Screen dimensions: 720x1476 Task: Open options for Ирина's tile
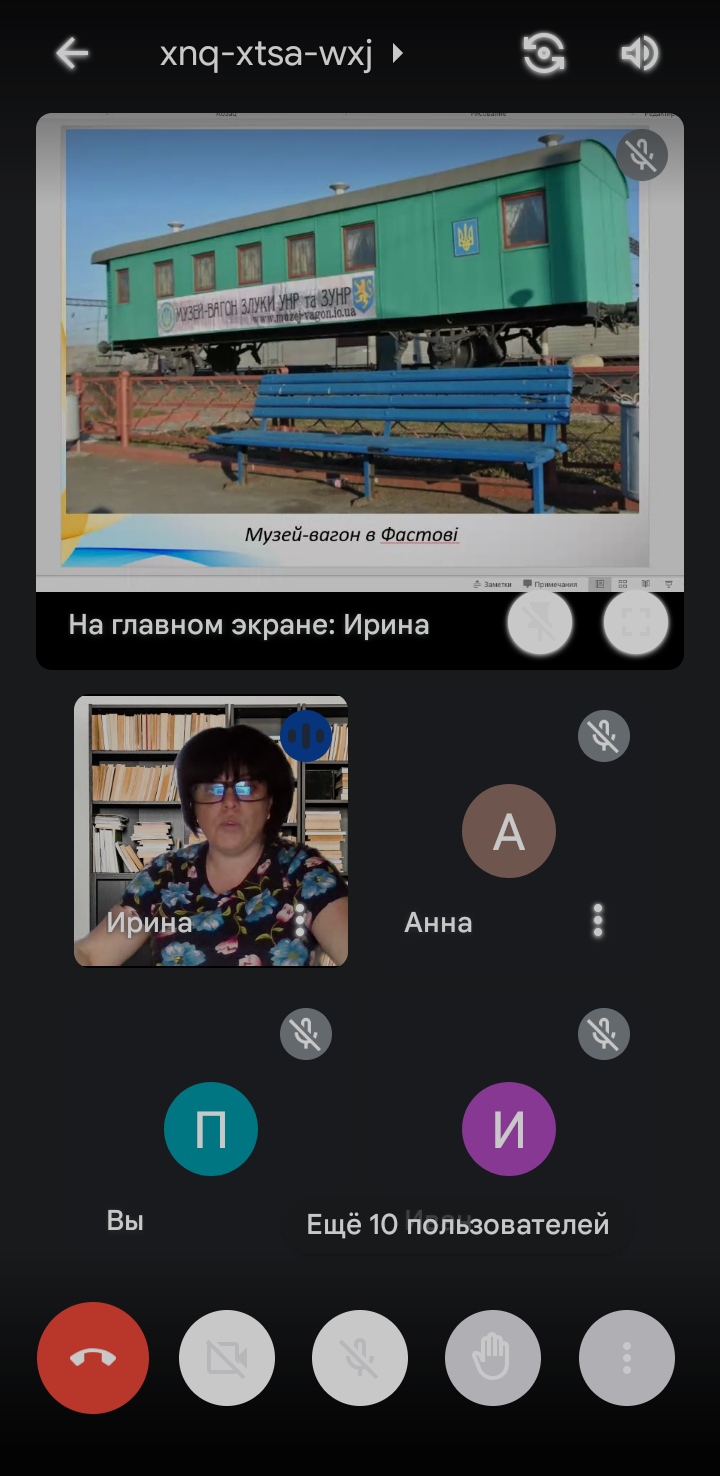pyautogui.click(x=300, y=920)
